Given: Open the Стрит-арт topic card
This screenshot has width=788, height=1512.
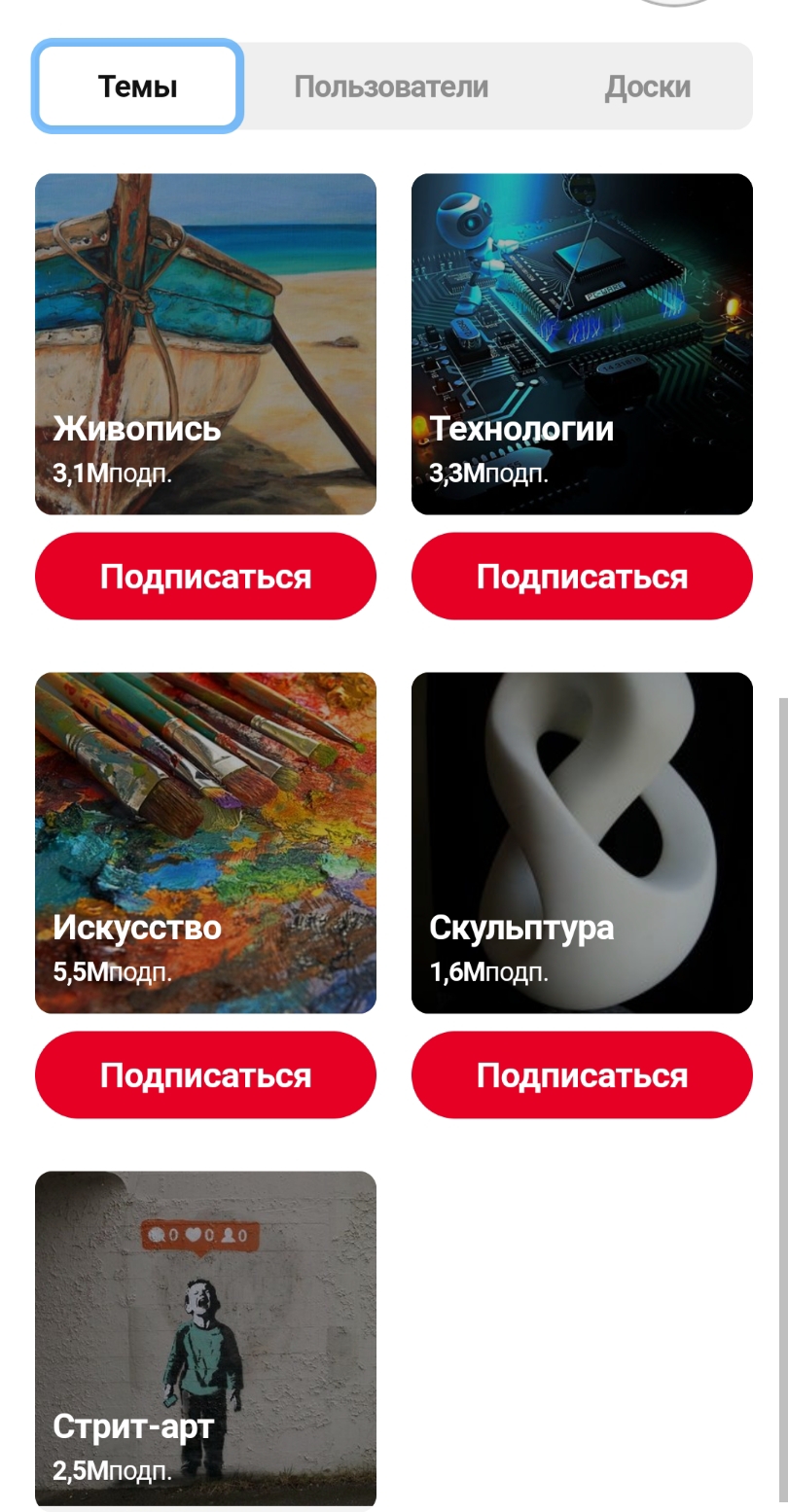Looking at the screenshot, I should pyautogui.click(x=205, y=1340).
